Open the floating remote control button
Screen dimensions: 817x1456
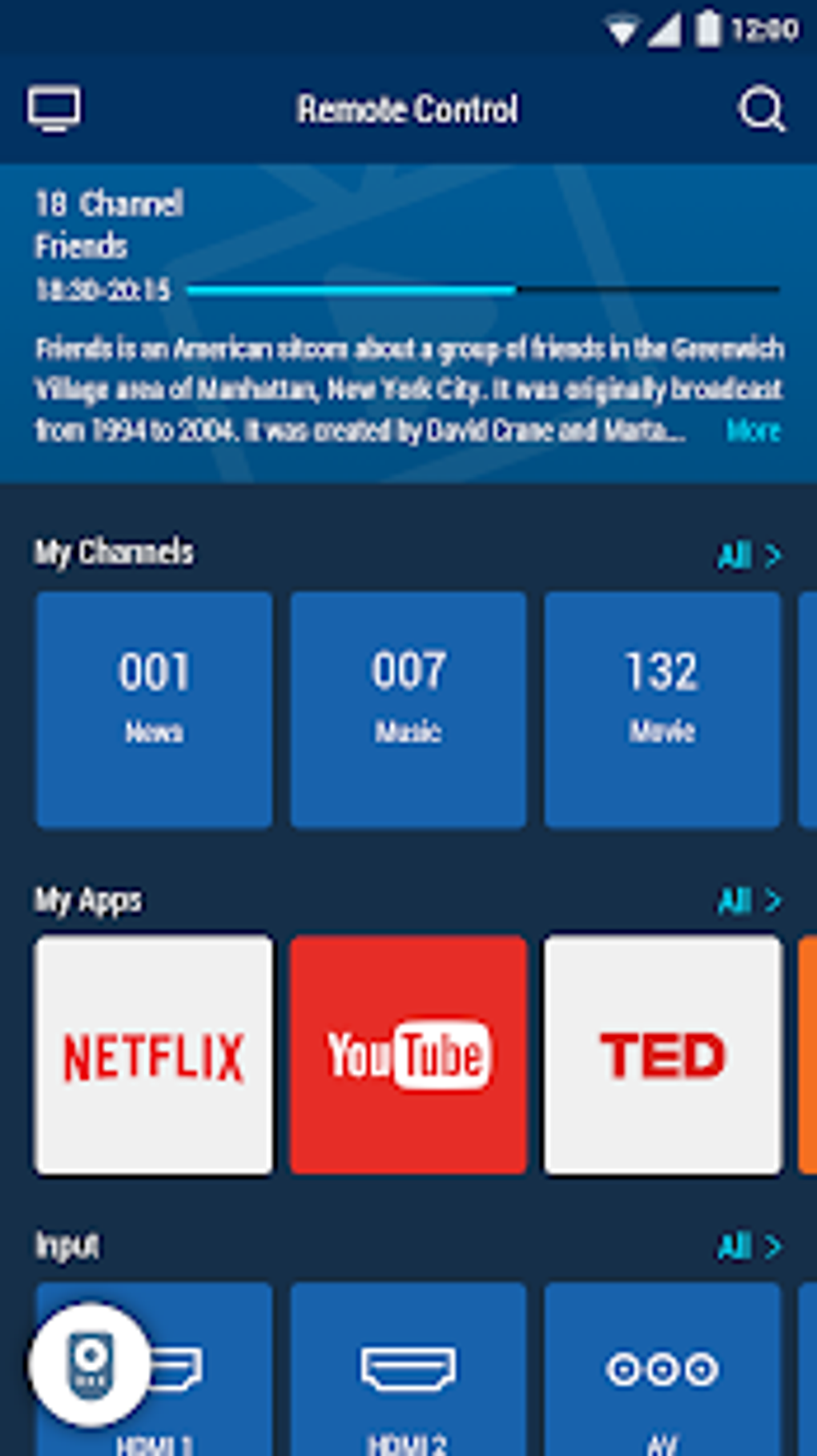pos(90,1364)
